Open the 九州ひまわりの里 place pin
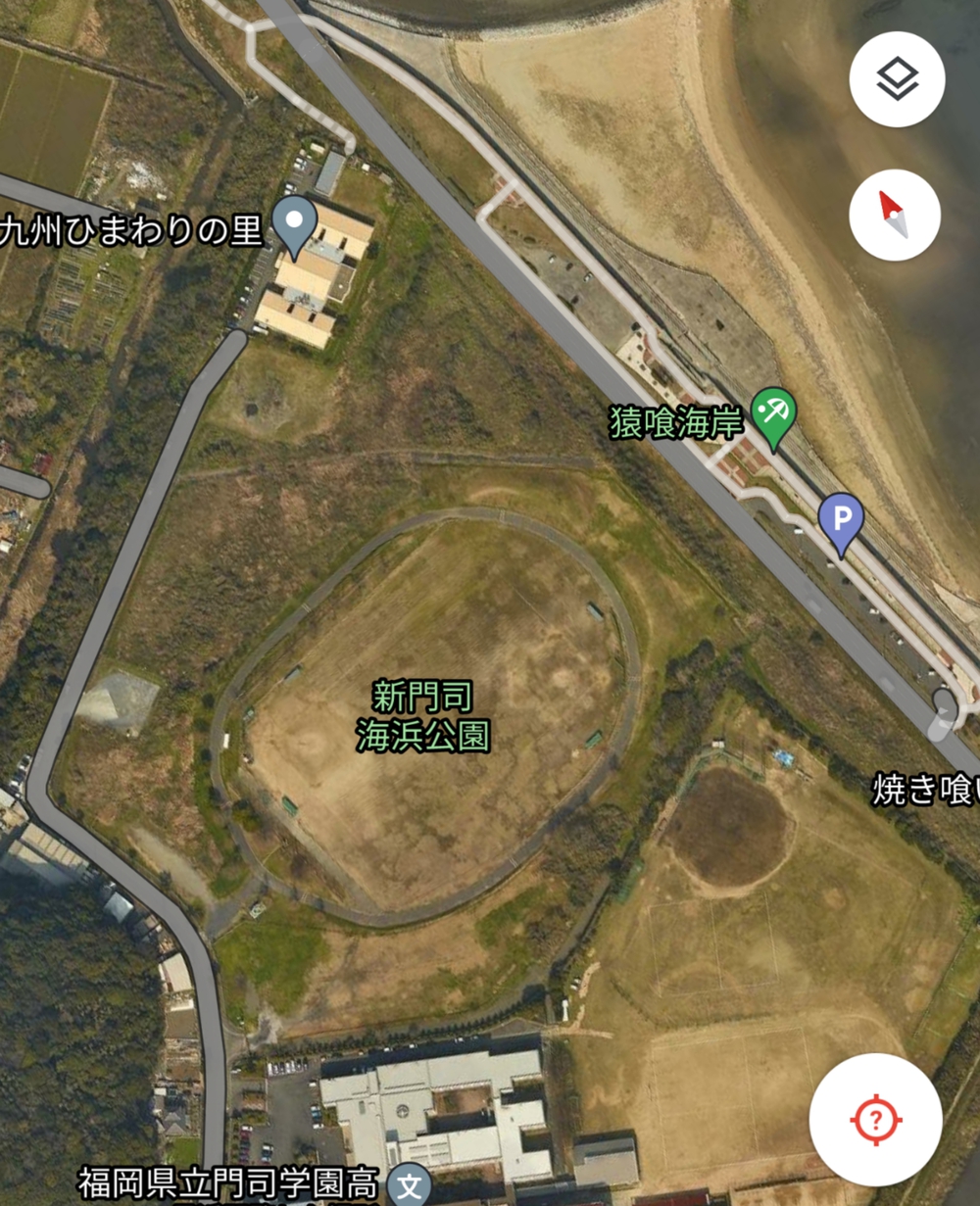 294,222
